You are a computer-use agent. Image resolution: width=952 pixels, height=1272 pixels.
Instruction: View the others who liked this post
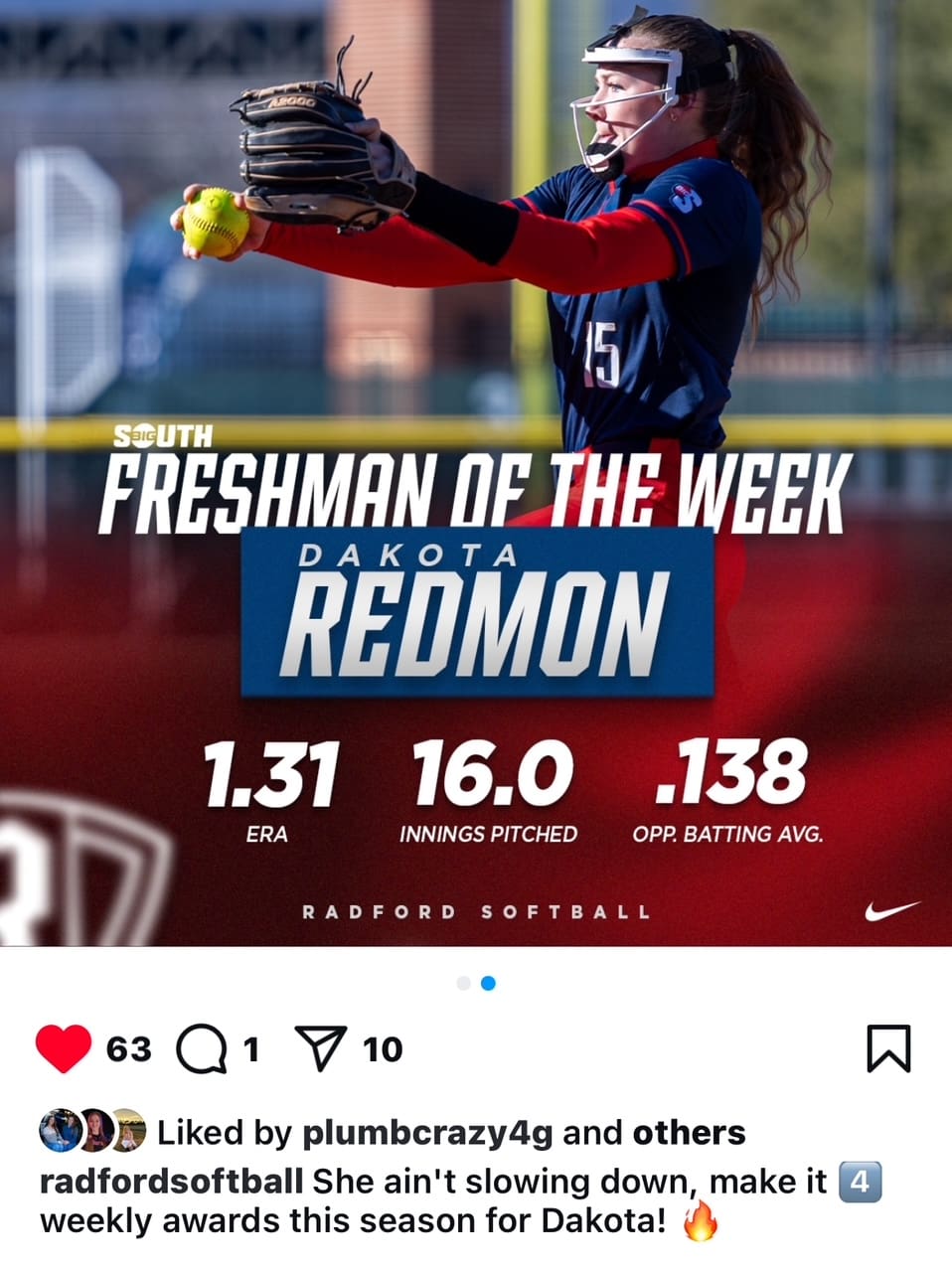click(x=689, y=1133)
